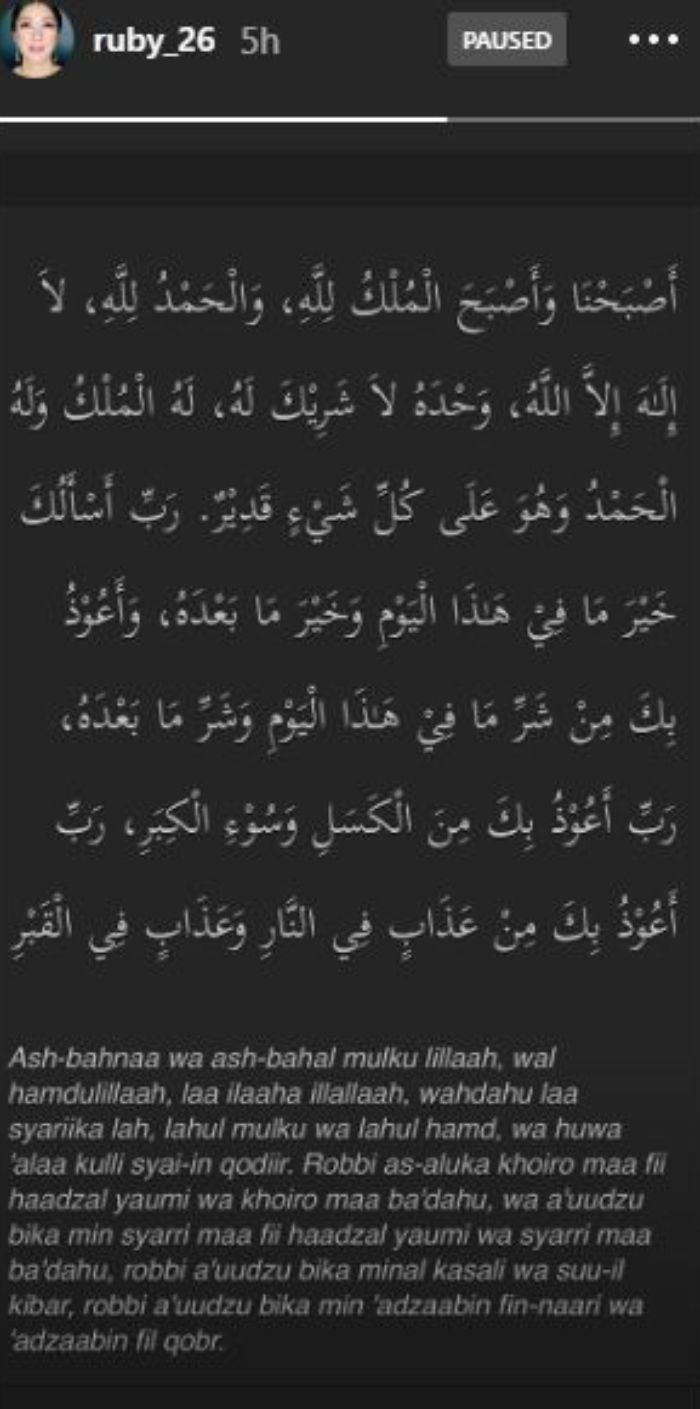
Task: Open ruby_26's profile picture
Action: tap(36, 41)
